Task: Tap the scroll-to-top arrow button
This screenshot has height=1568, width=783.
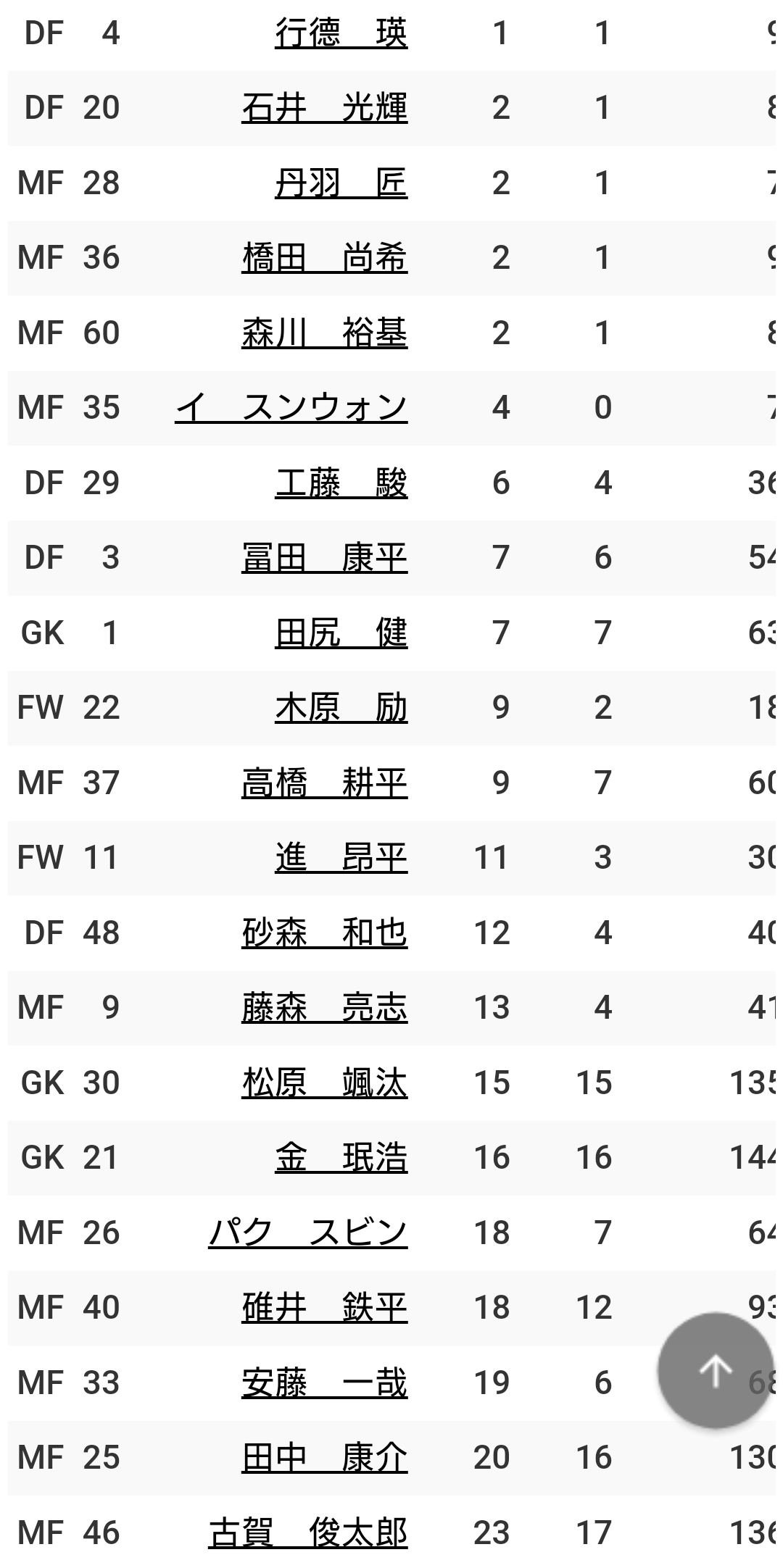Action: point(715,1370)
